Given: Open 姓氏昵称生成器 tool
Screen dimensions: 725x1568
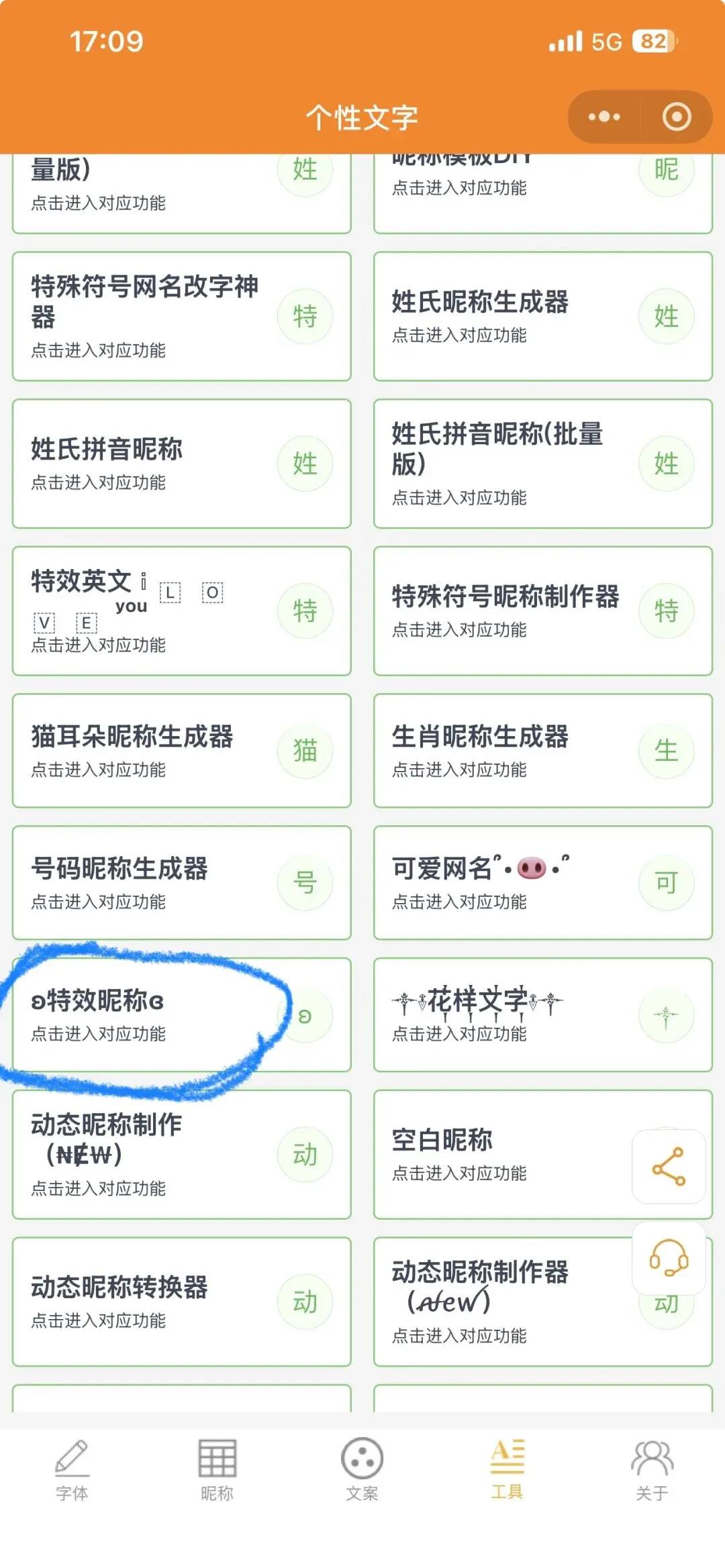Looking at the screenshot, I should [542, 317].
